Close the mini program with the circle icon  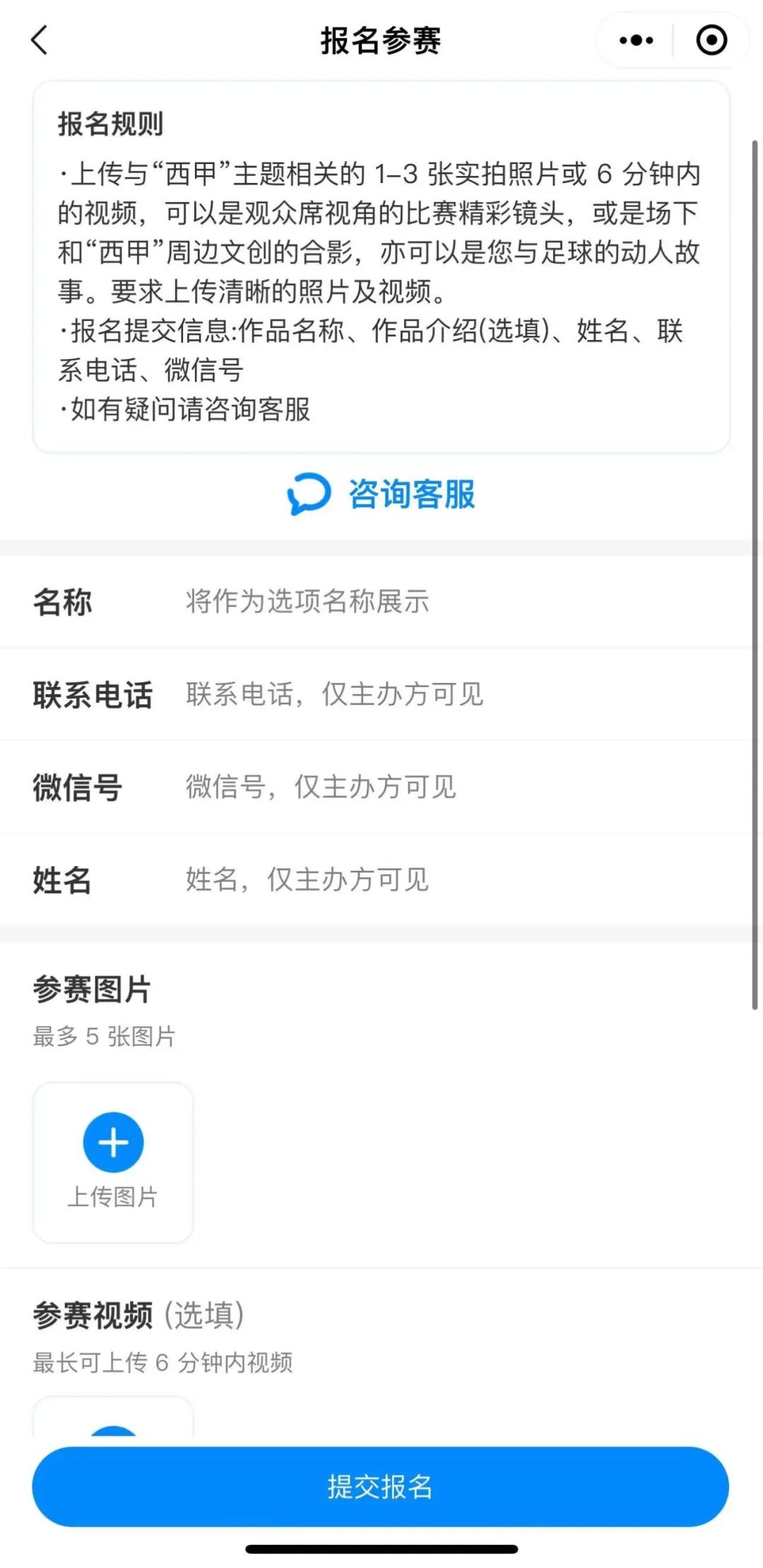tap(711, 40)
